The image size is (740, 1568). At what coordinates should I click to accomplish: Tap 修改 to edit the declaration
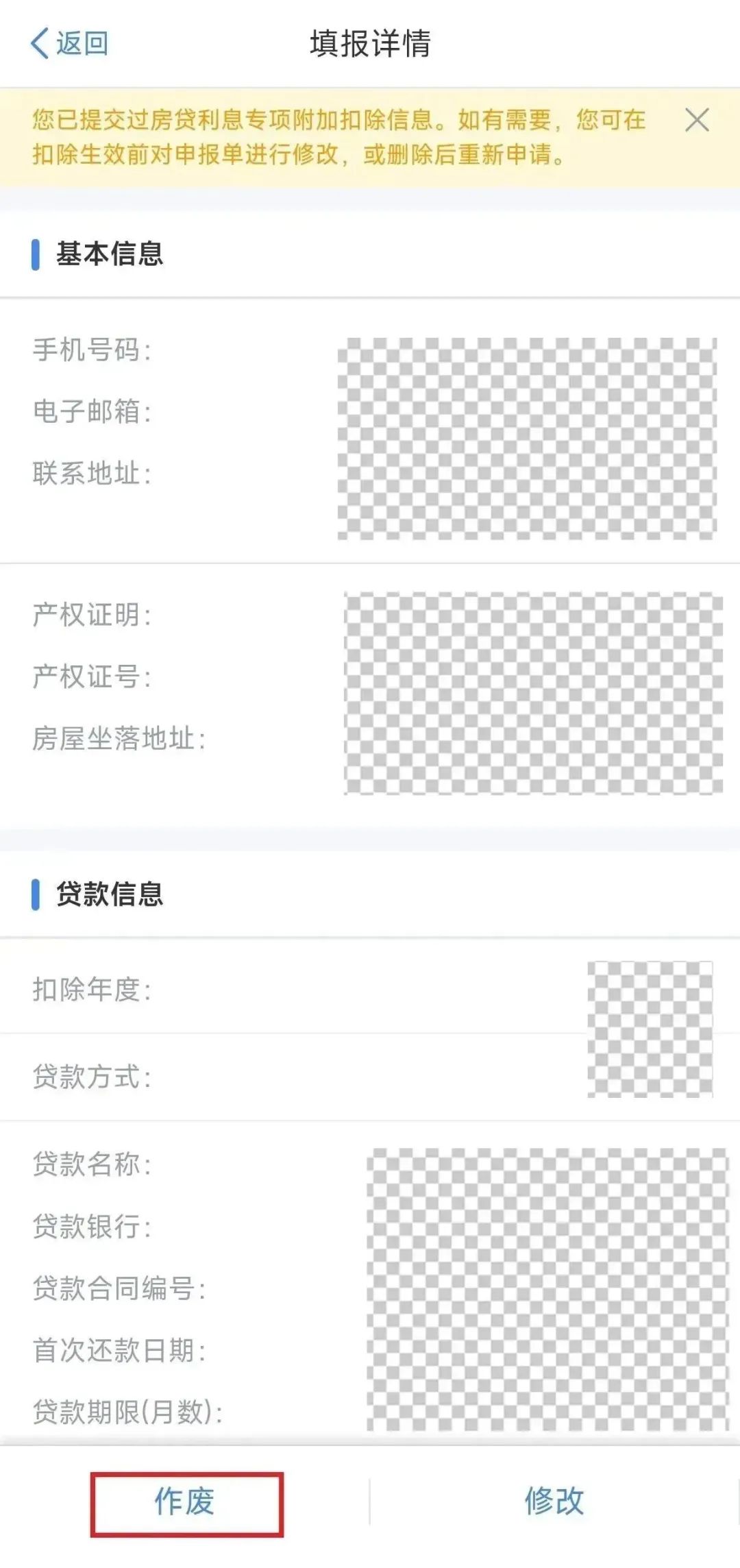[554, 1501]
